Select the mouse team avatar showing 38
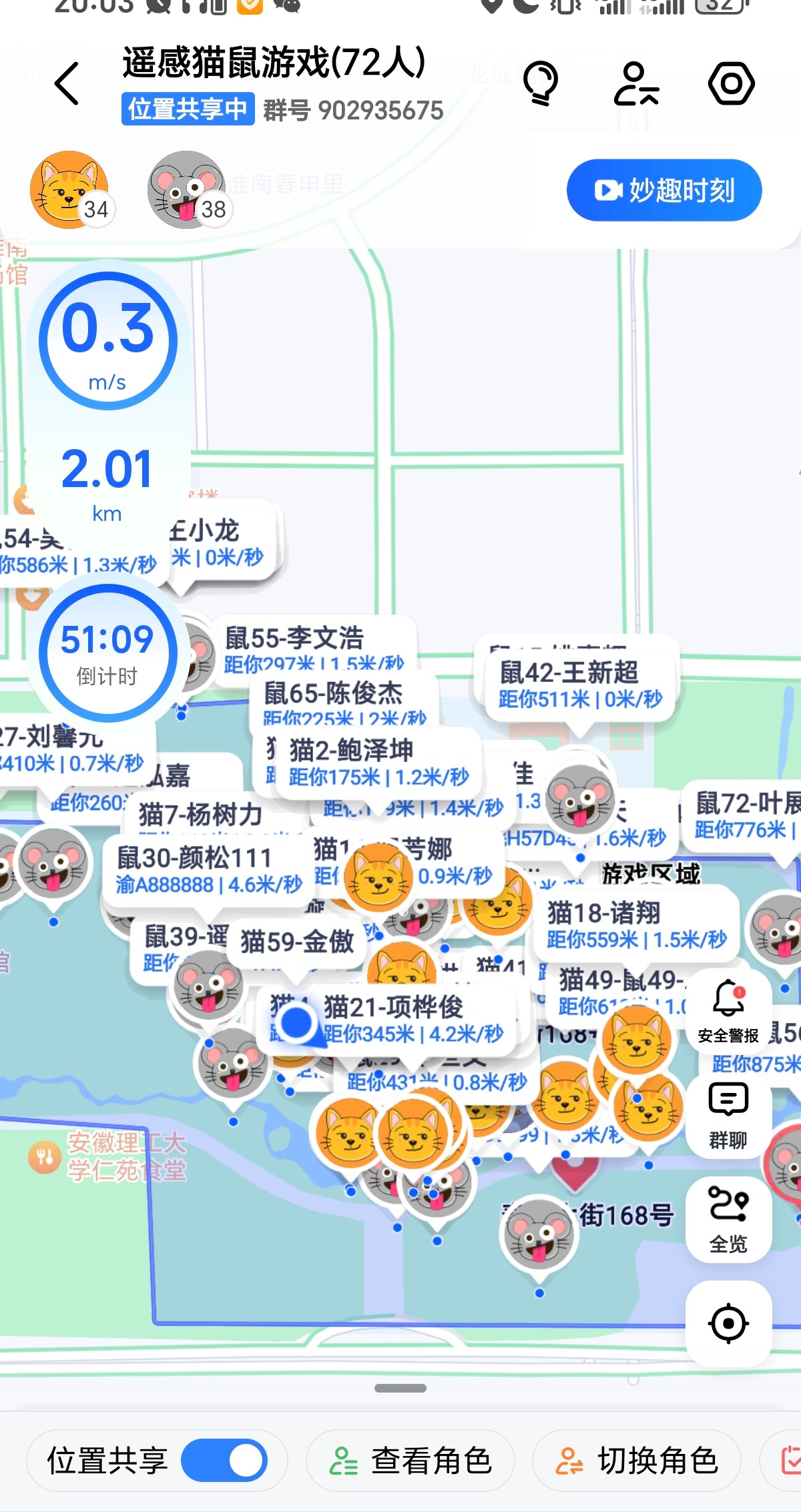This screenshot has width=801, height=1512. point(187,190)
